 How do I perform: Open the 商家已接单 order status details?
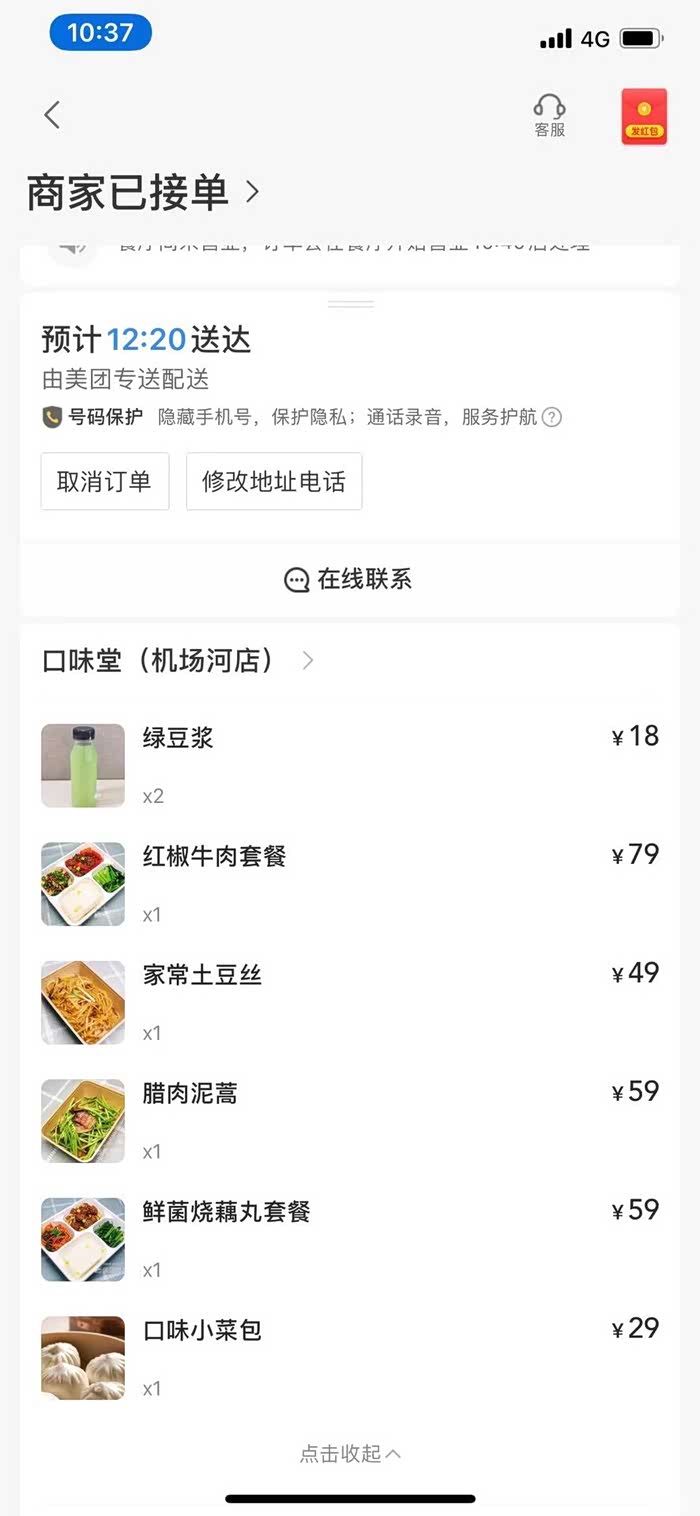tap(143, 192)
